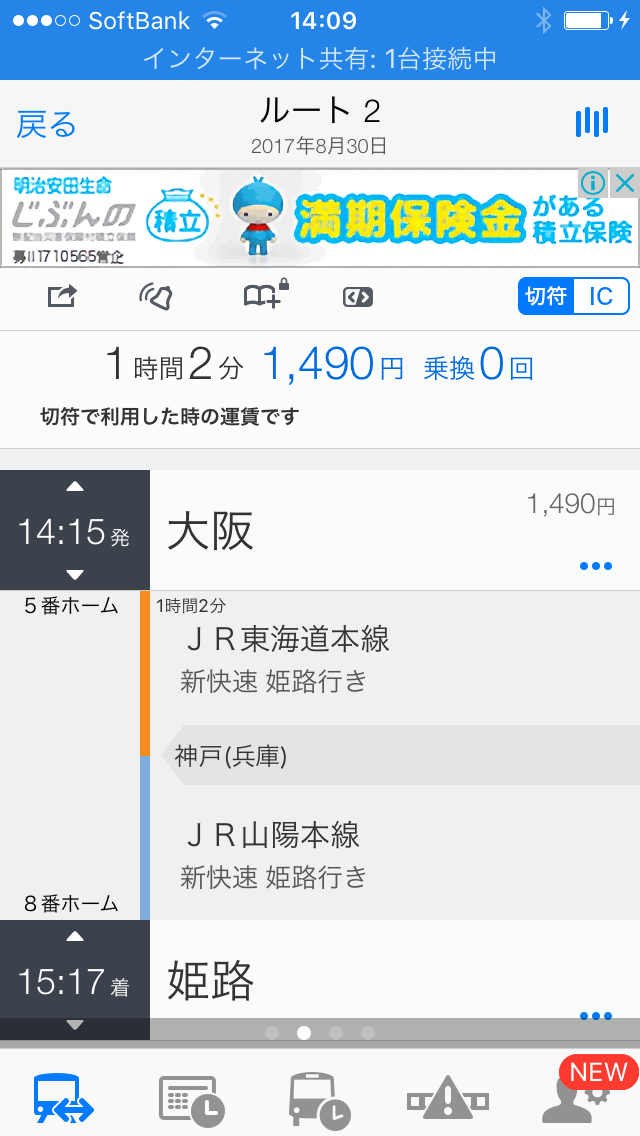
Task: Open the 神戸(兵庫) intermediate station row
Action: click(400, 755)
